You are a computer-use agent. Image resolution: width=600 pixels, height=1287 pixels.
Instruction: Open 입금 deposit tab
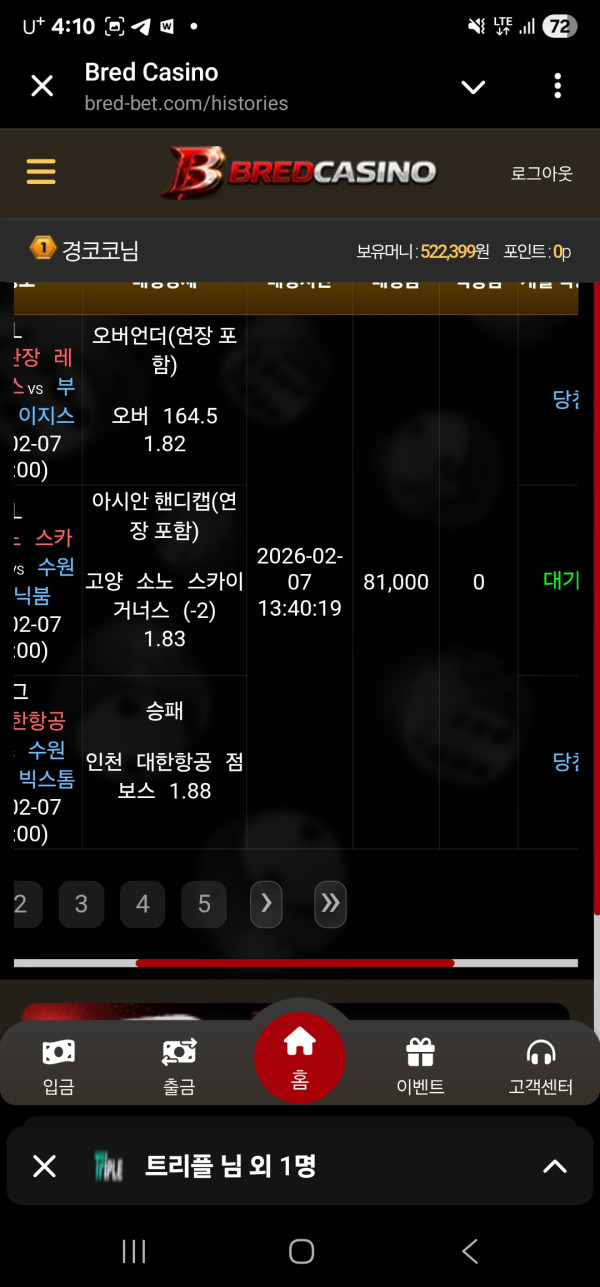tap(59, 1066)
